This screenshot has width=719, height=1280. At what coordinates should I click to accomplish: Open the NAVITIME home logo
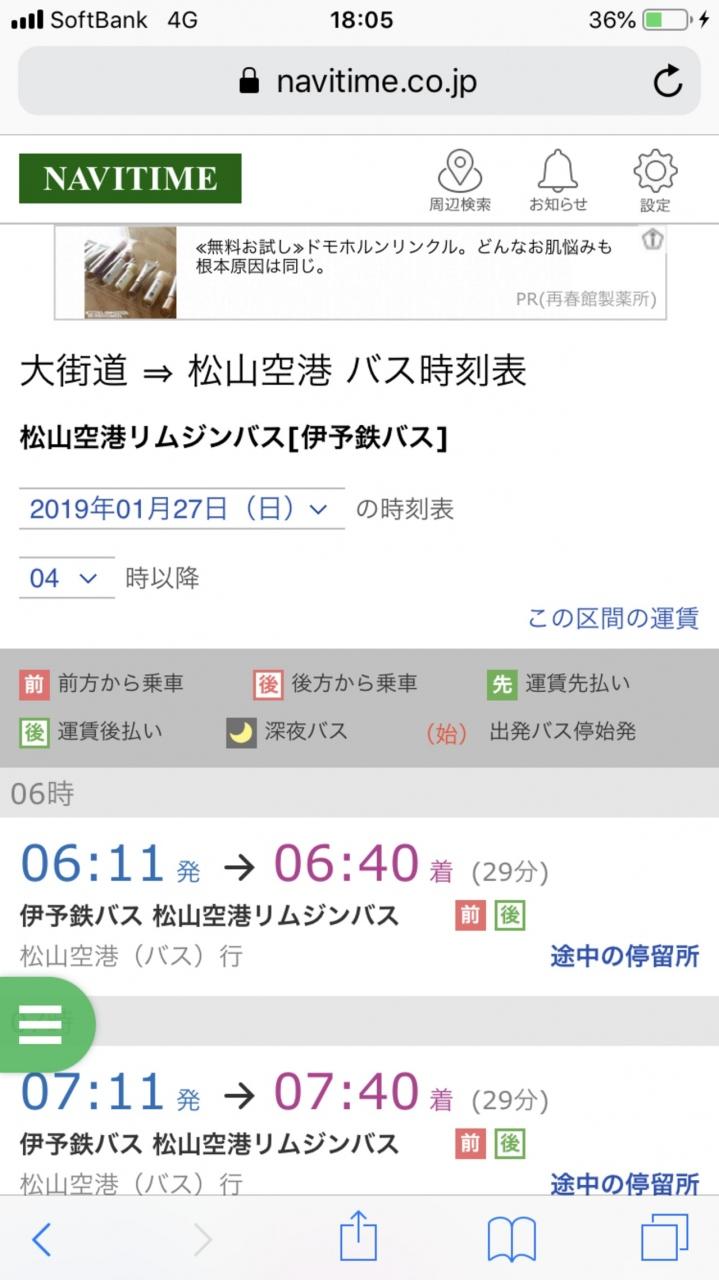tap(130, 179)
